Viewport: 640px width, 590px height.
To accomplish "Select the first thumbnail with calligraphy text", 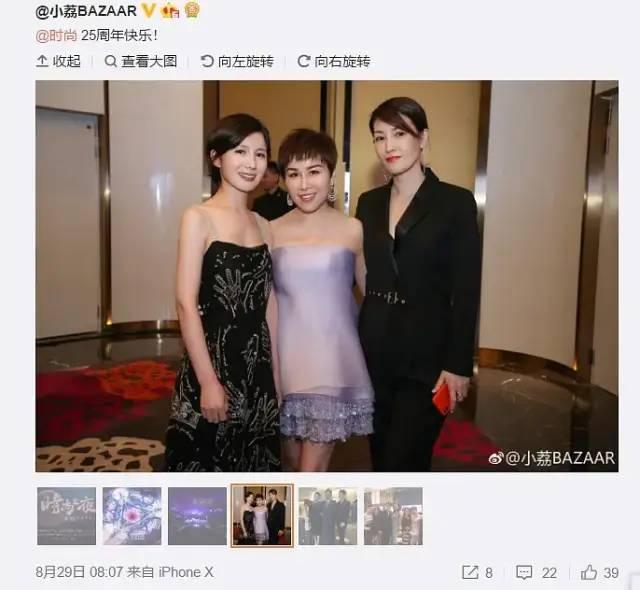I will pos(66,516).
